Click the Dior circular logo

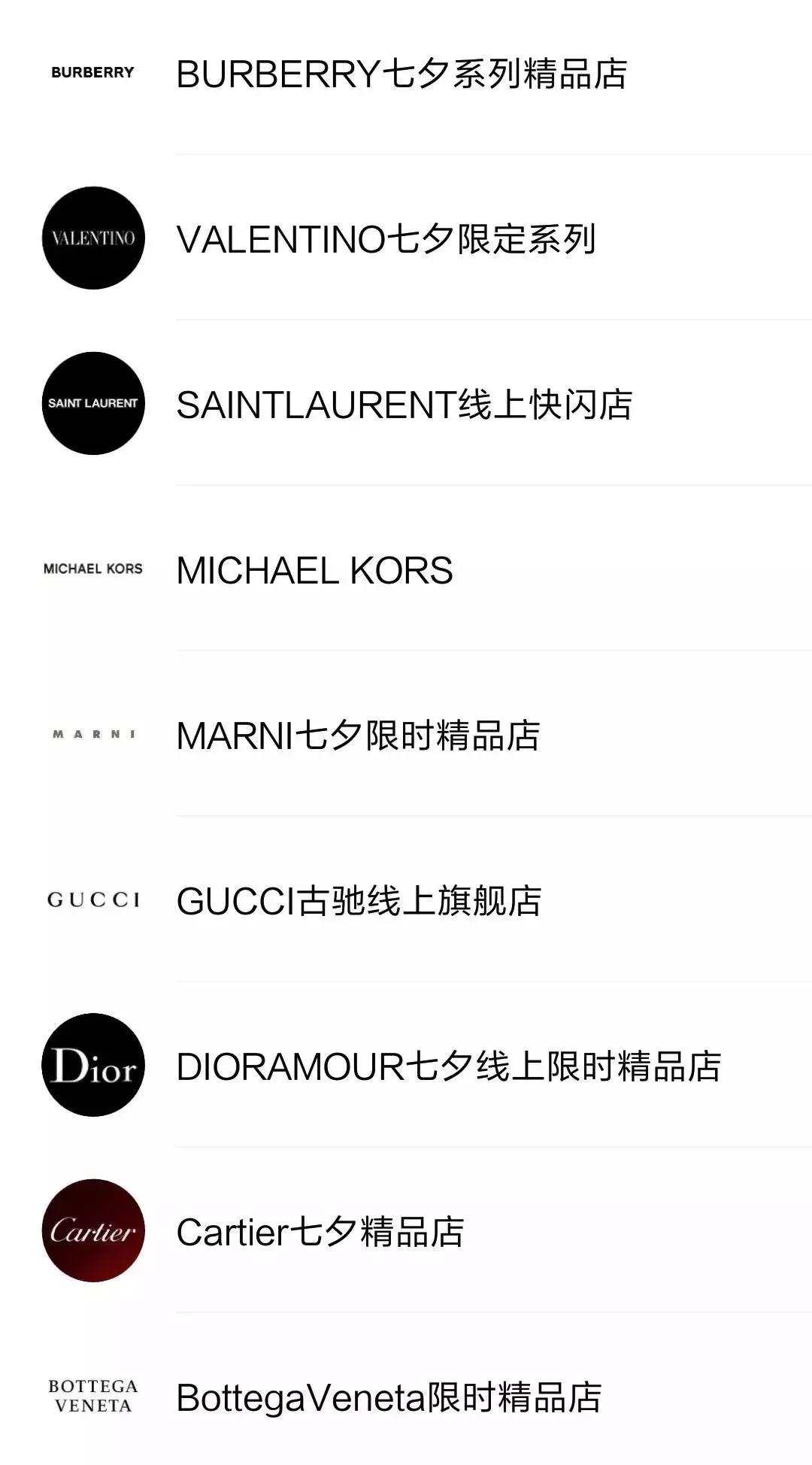92,1065
